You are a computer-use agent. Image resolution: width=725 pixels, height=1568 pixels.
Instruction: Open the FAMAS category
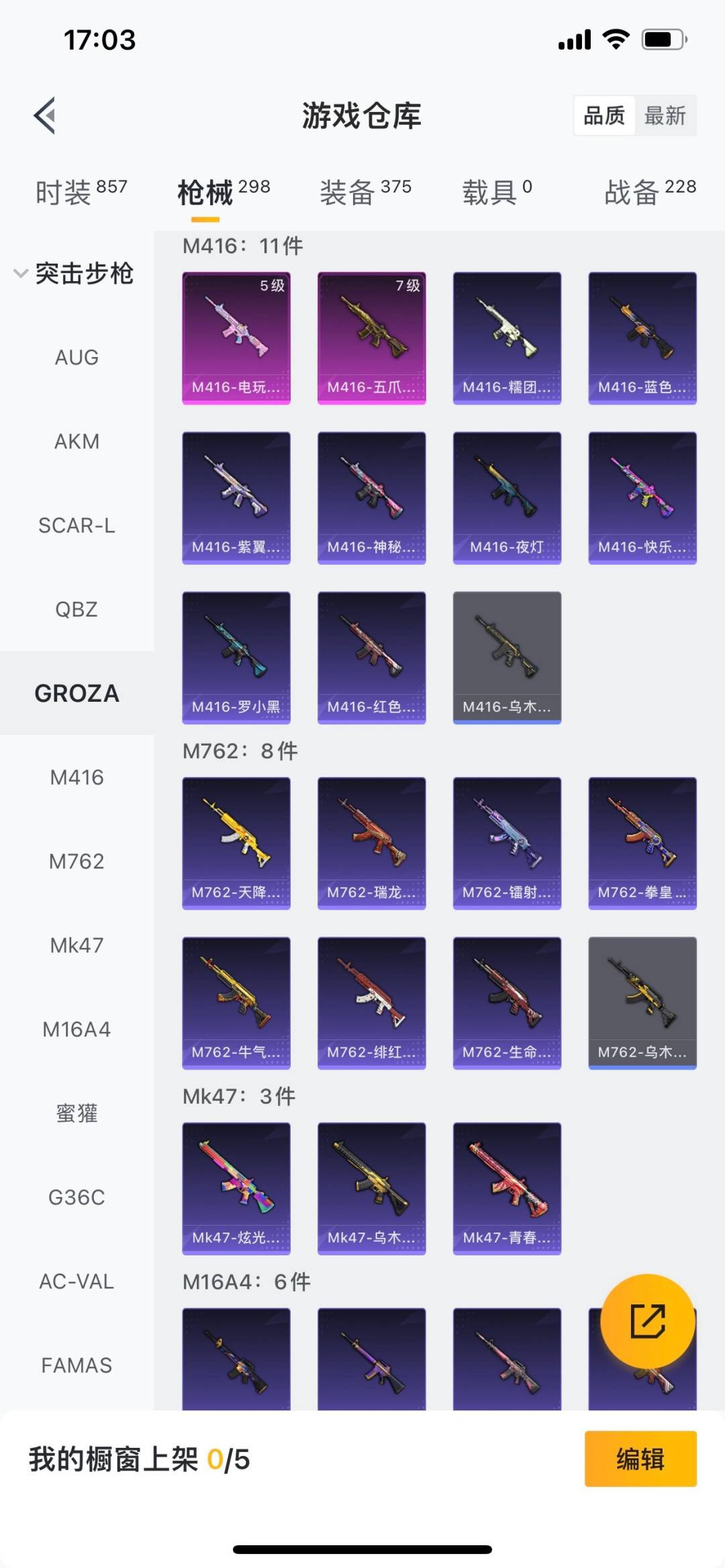77,1365
